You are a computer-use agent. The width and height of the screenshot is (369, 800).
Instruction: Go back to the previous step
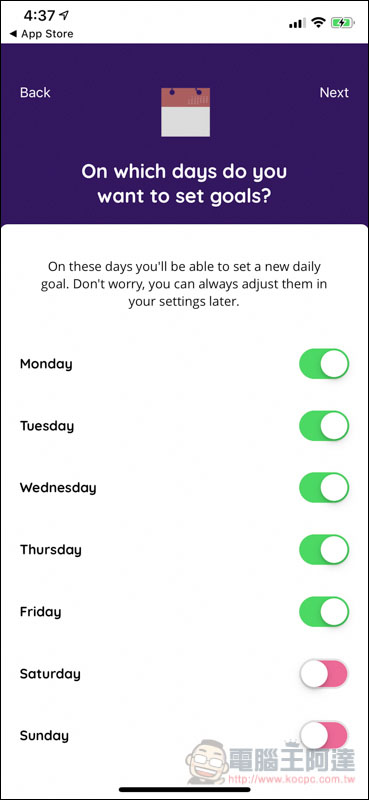pyautogui.click(x=35, y=92)
